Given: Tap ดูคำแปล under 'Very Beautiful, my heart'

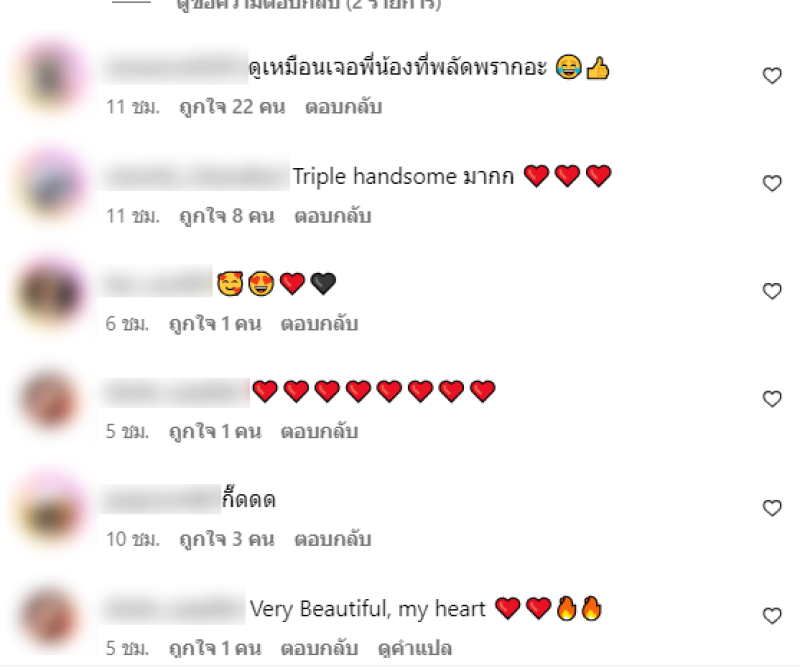Looking at the screenshot, I should (x=417, y=648).
